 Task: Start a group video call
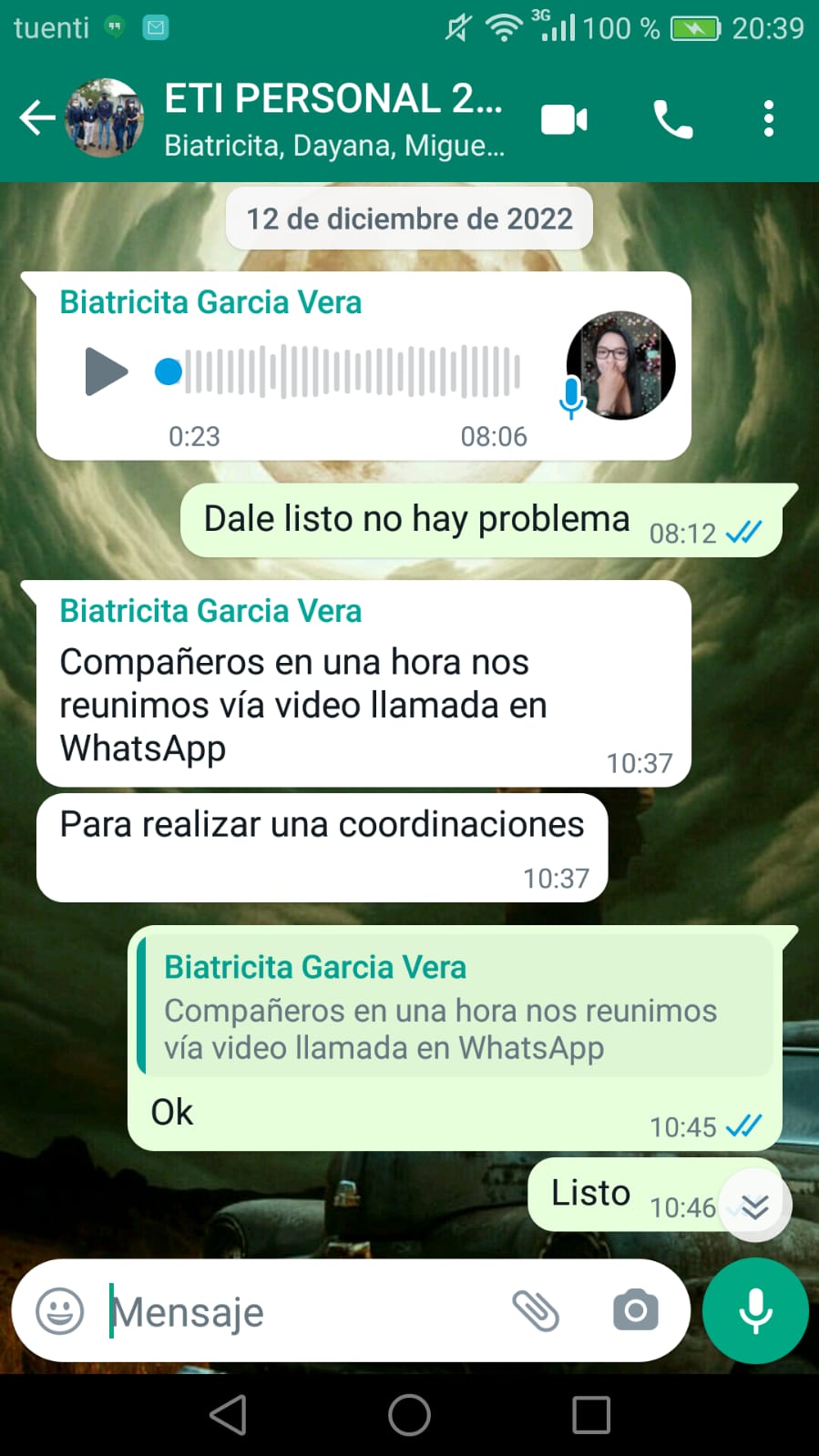564,119
